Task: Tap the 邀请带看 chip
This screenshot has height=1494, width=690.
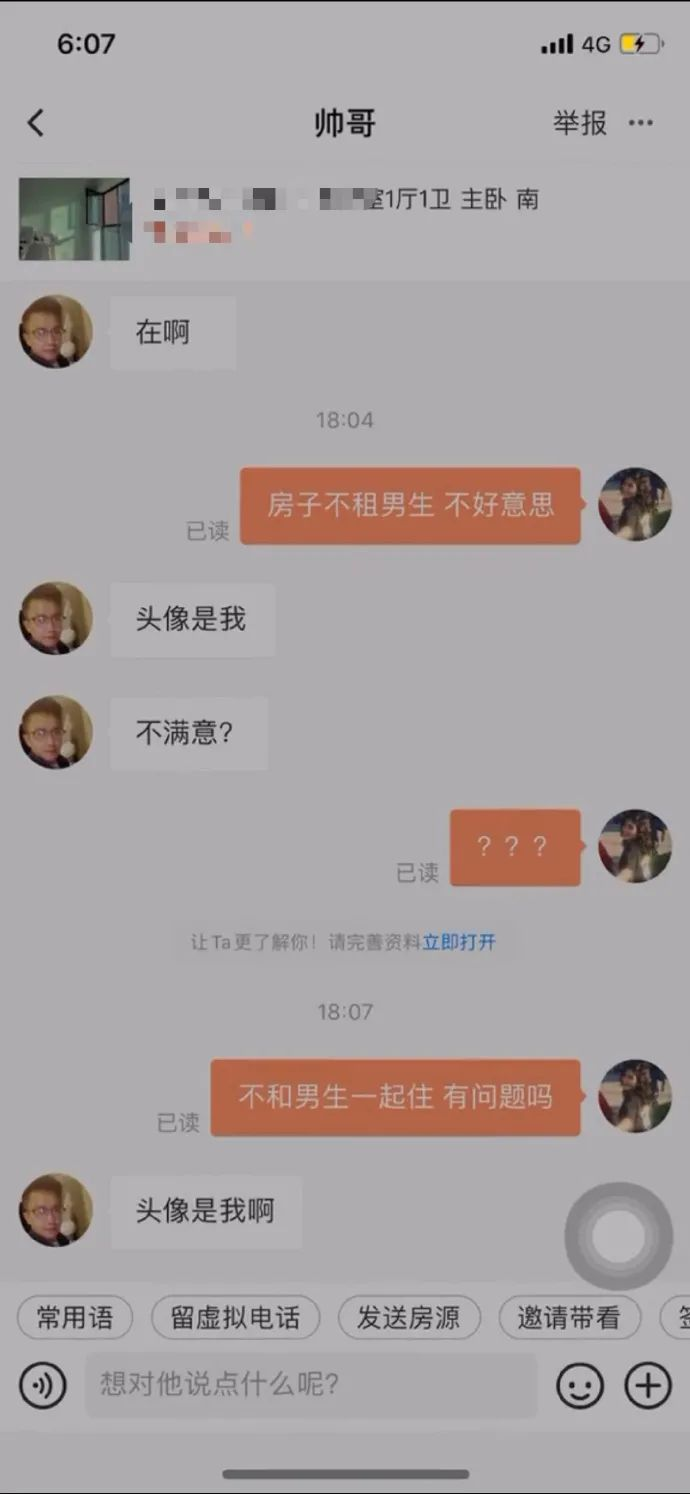Action: pos(569,1318)
